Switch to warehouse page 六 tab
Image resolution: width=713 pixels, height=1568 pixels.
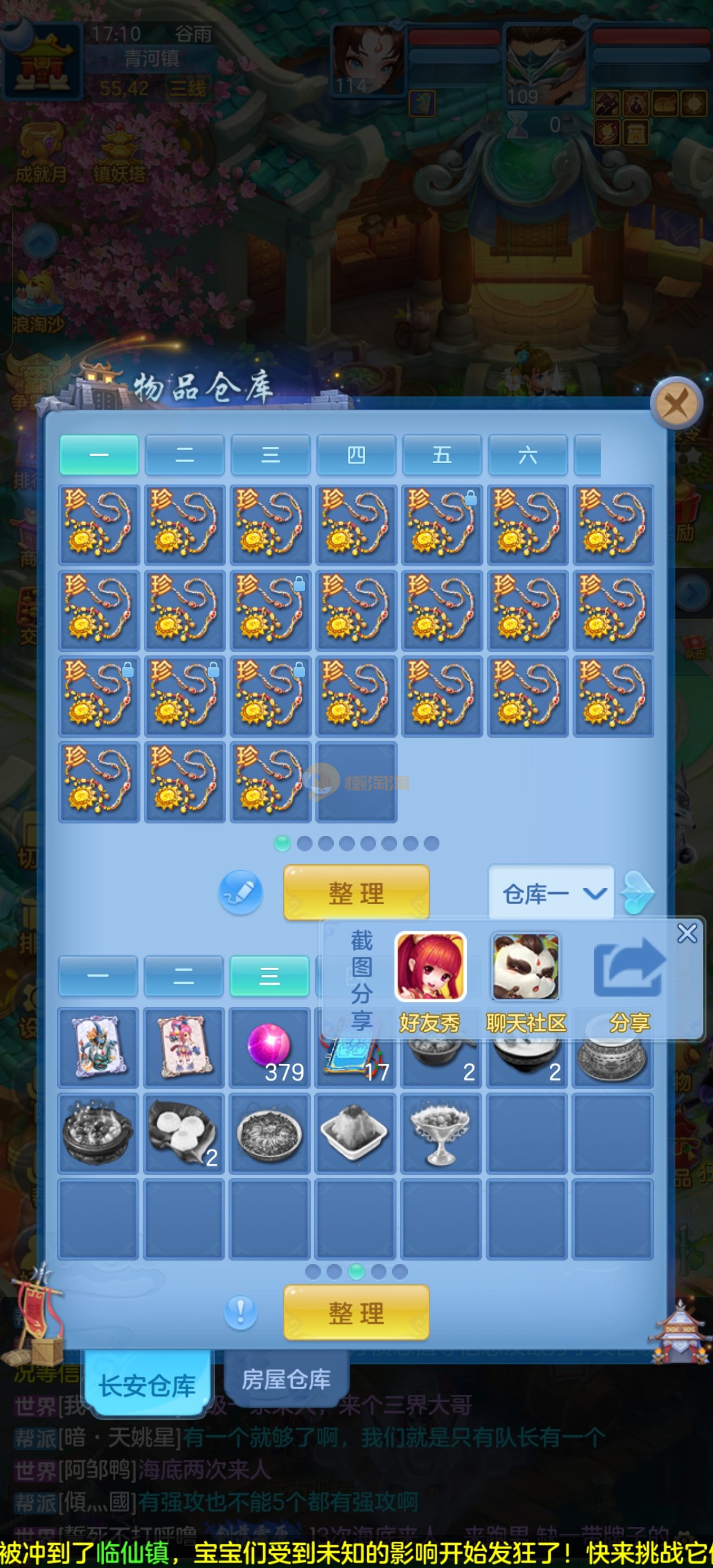(527, 455)
